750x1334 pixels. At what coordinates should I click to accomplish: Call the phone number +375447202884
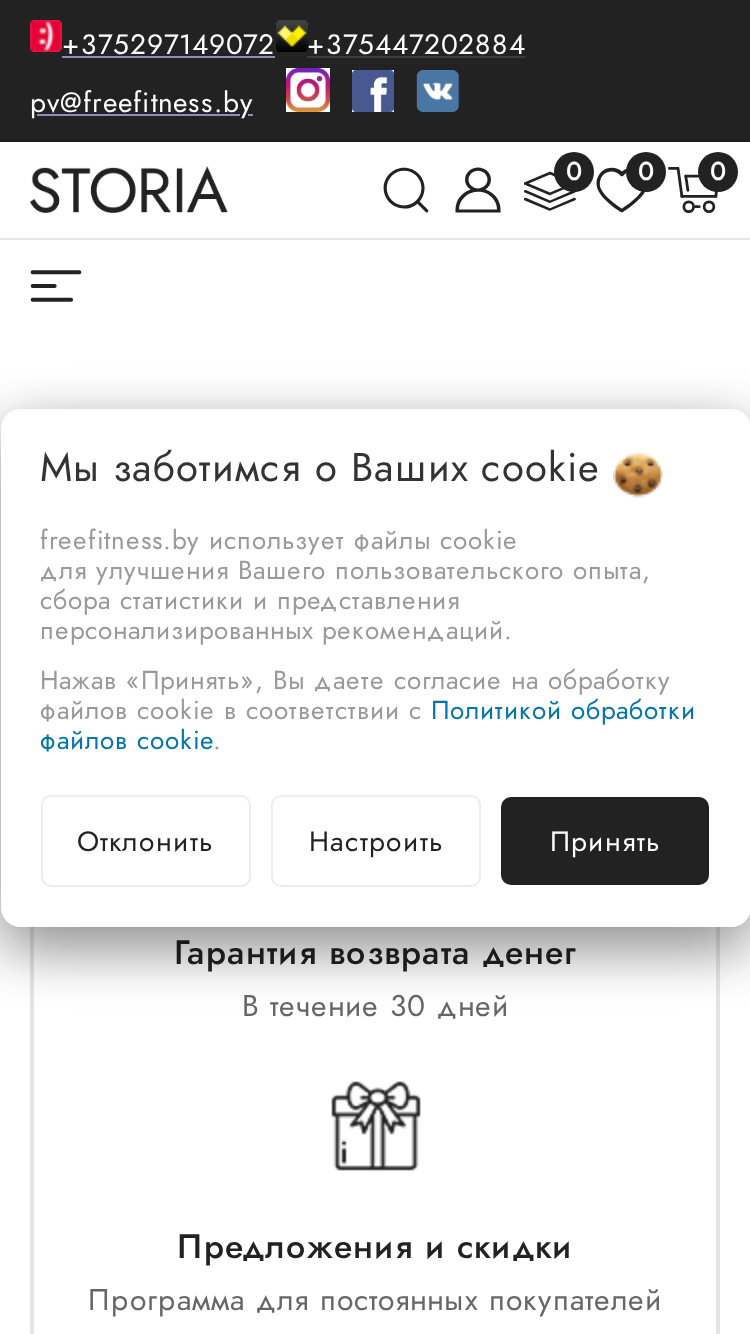point(416,45)
